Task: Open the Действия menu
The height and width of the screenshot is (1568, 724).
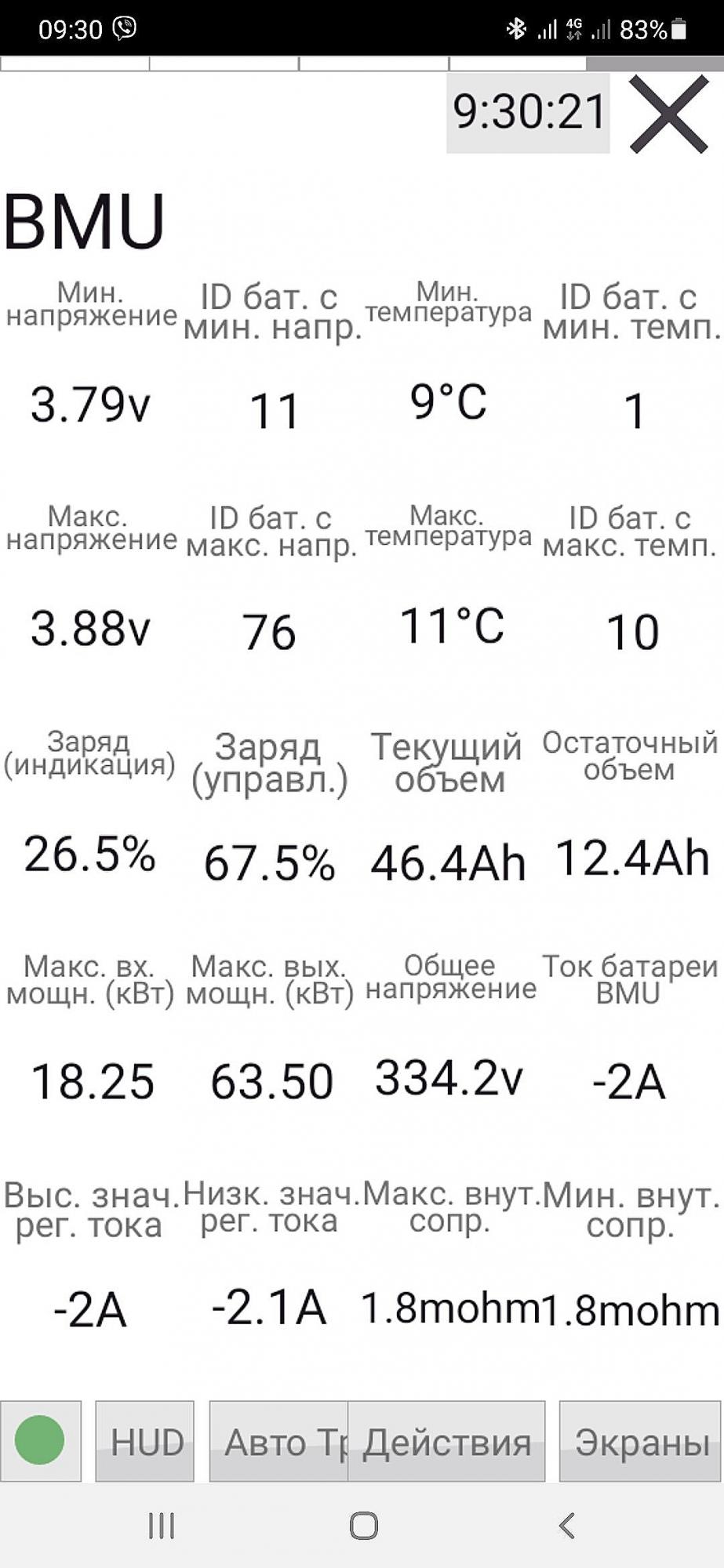Action: click(x=447, y=1441)
